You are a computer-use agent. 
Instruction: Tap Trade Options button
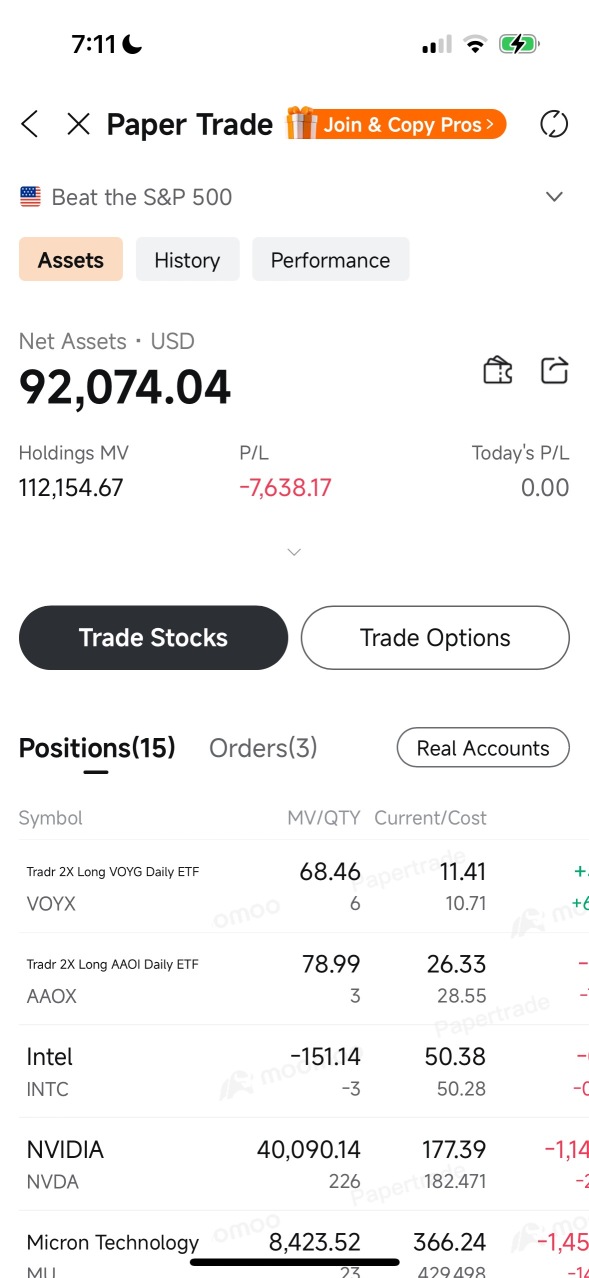coord(435,638)
